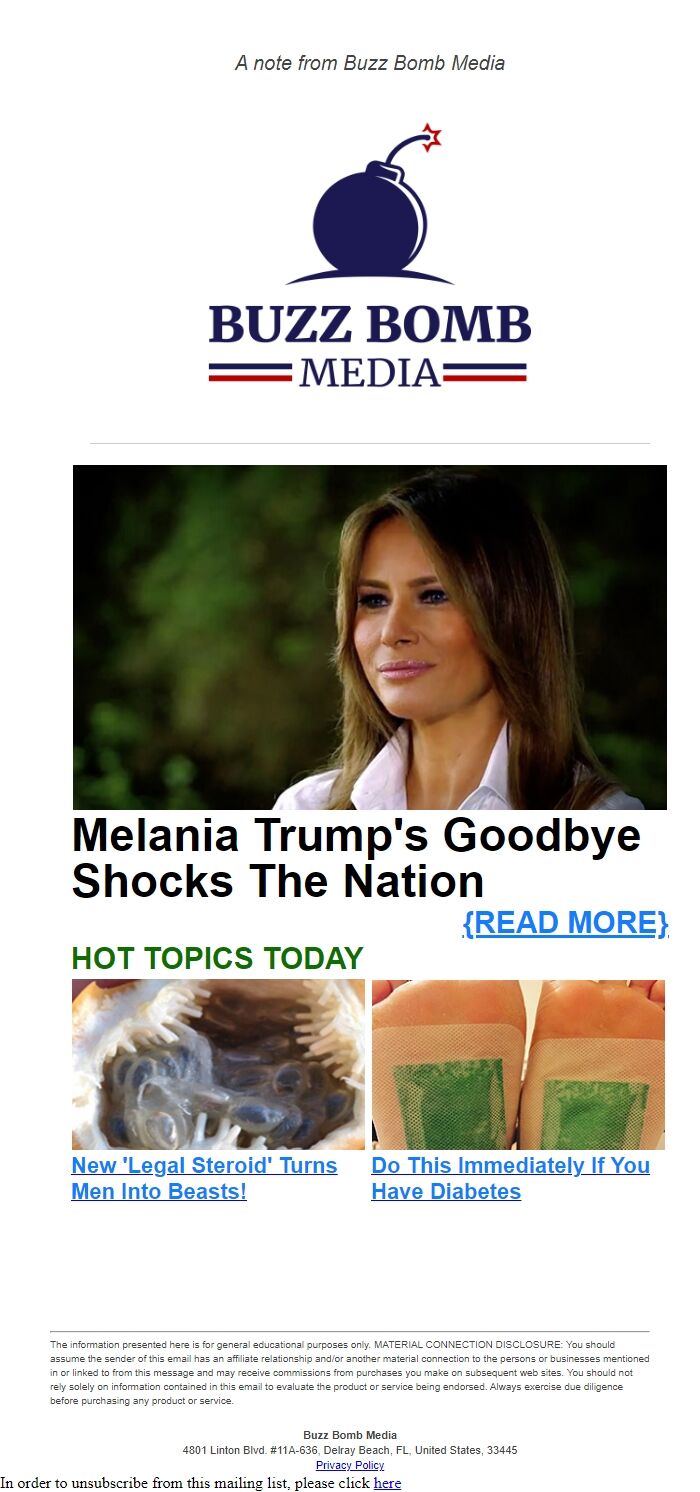Screen dimensions: 700x1492
Task: Tap the foot patches thumbnail
Action: (518, 1064)
